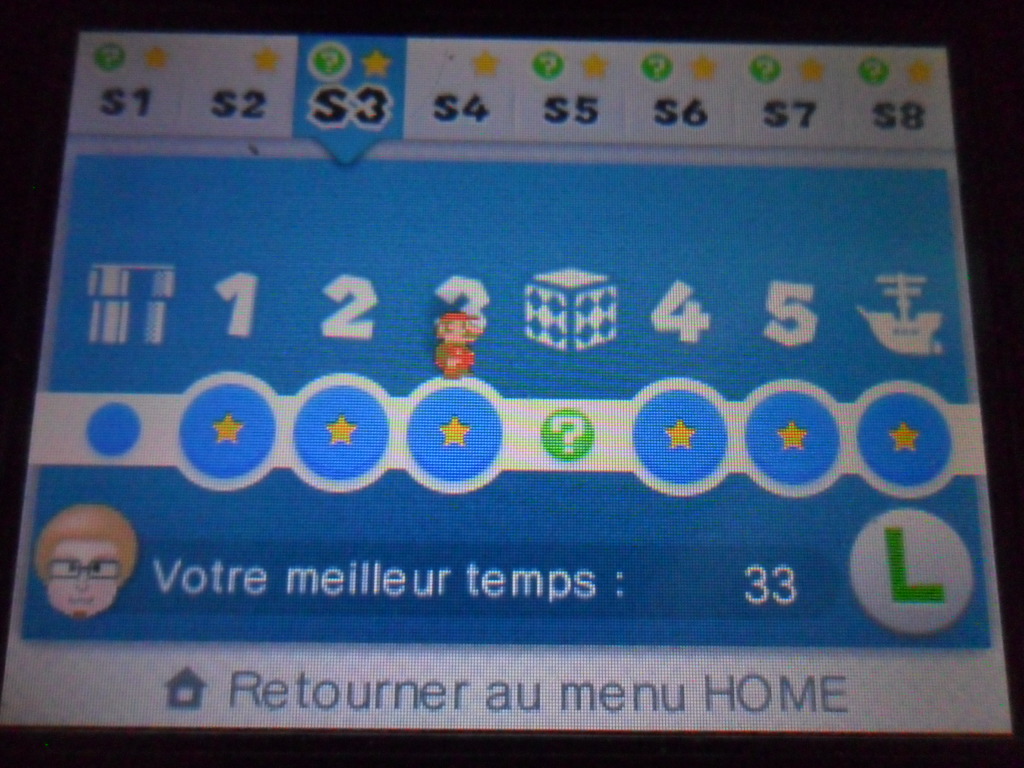Choose level 2 star node
Viewport: 1024px width, 768px height.
coord(341,432)
